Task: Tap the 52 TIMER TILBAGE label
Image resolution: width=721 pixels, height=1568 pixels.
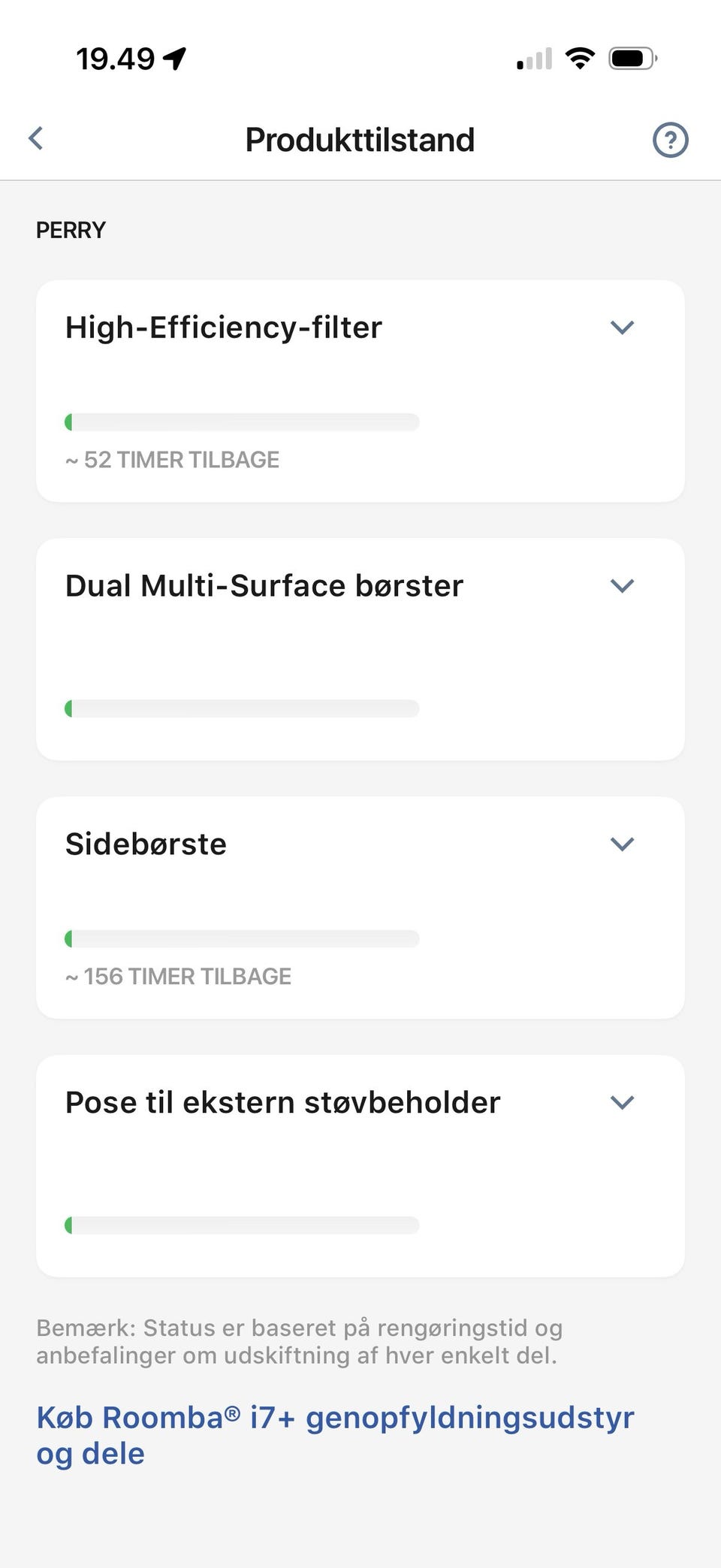Action: pyautogui.click(x=172, y=459)
